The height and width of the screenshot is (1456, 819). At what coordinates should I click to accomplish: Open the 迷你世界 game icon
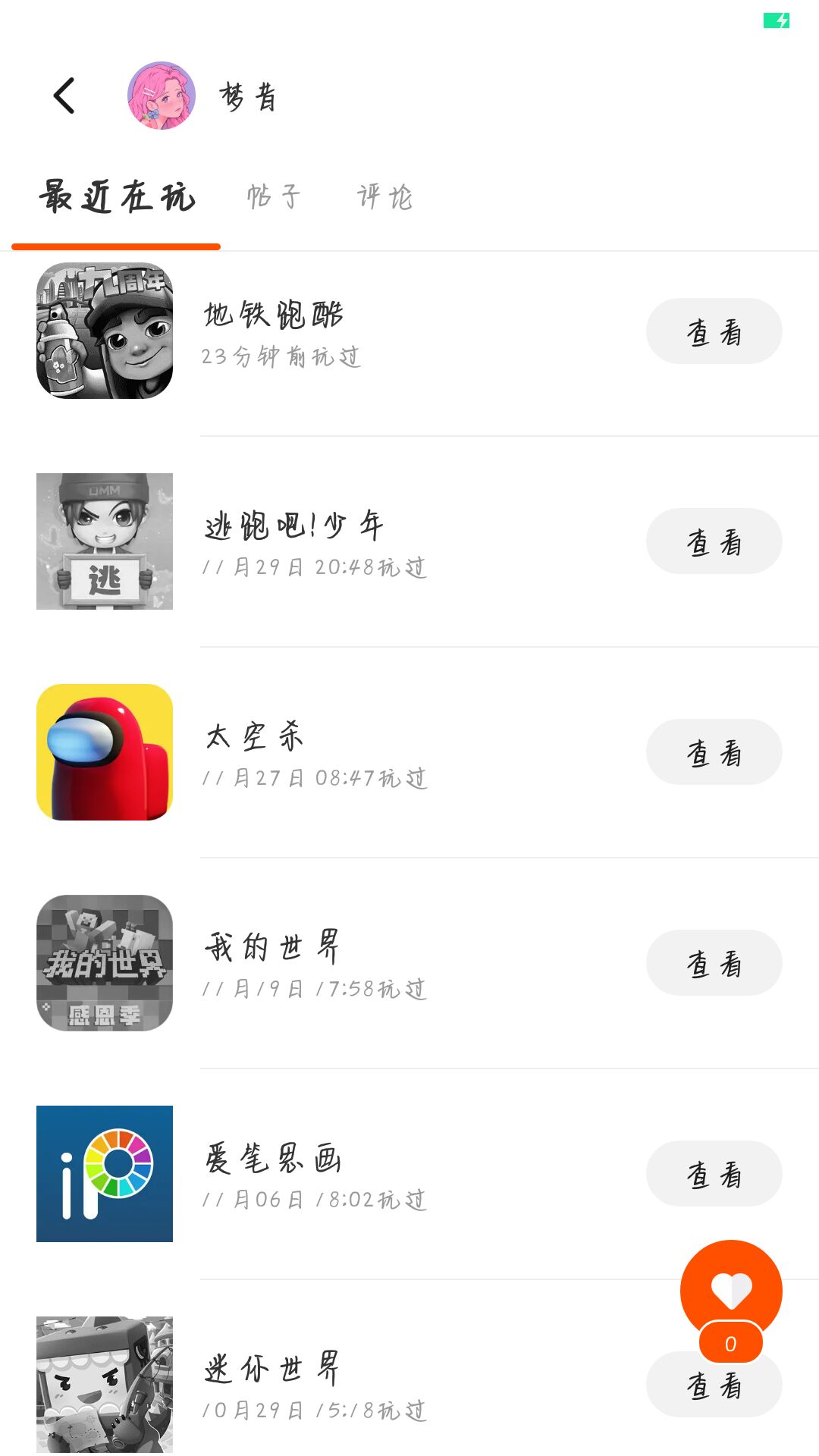coord(105,1385)
